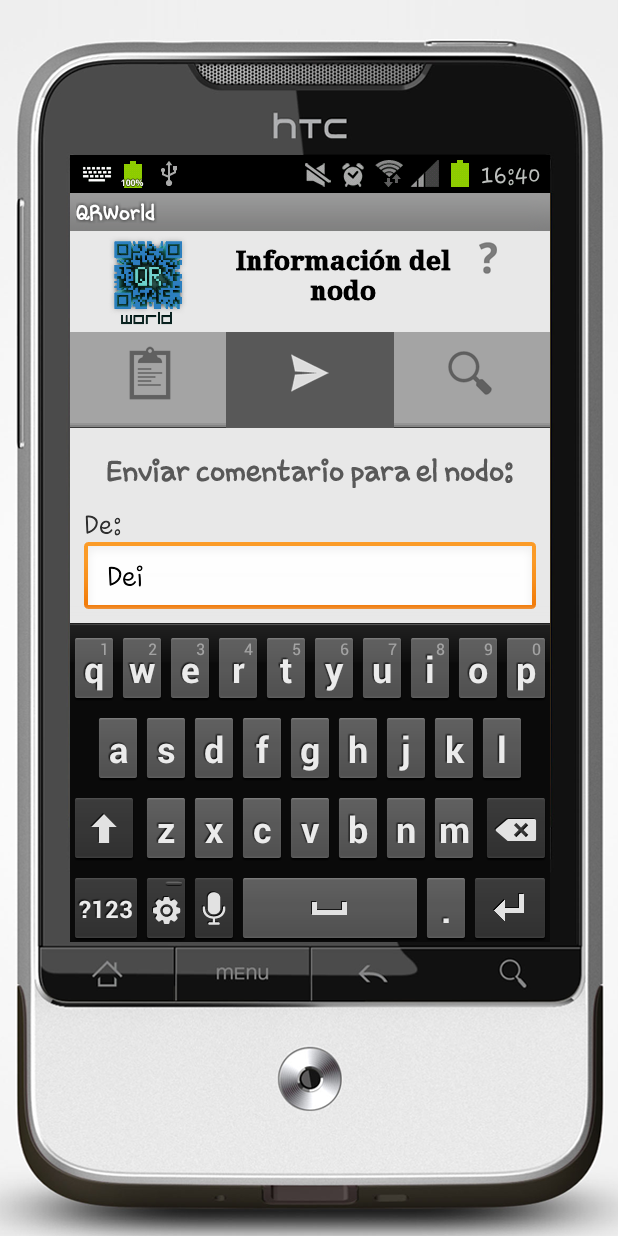Hit the backspace key
The image size is (618, 1236).
point(516,828)
